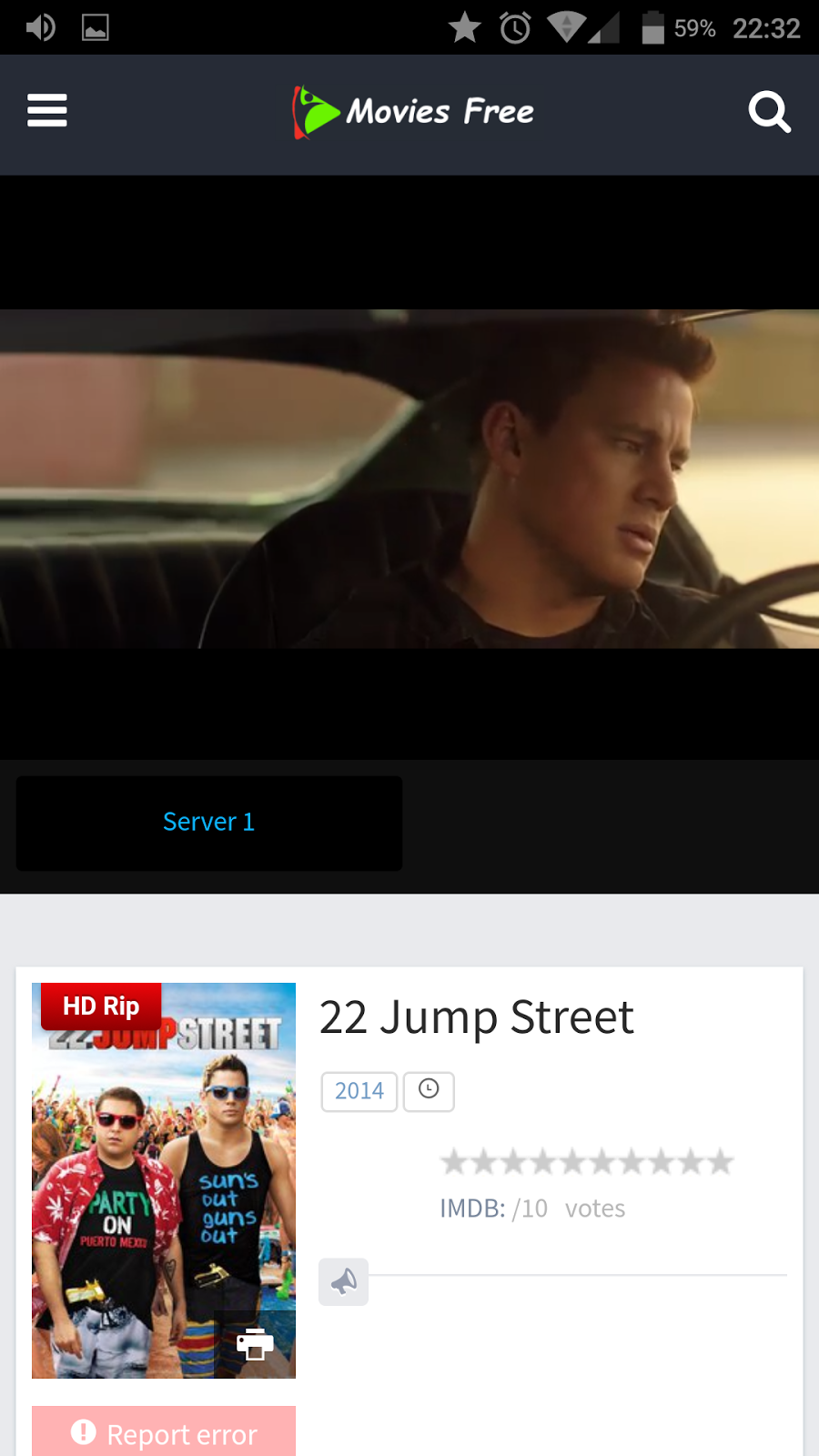The image size is (819, 1456).
Task: Tap the Movies Free logo
Action: [414, 112]
